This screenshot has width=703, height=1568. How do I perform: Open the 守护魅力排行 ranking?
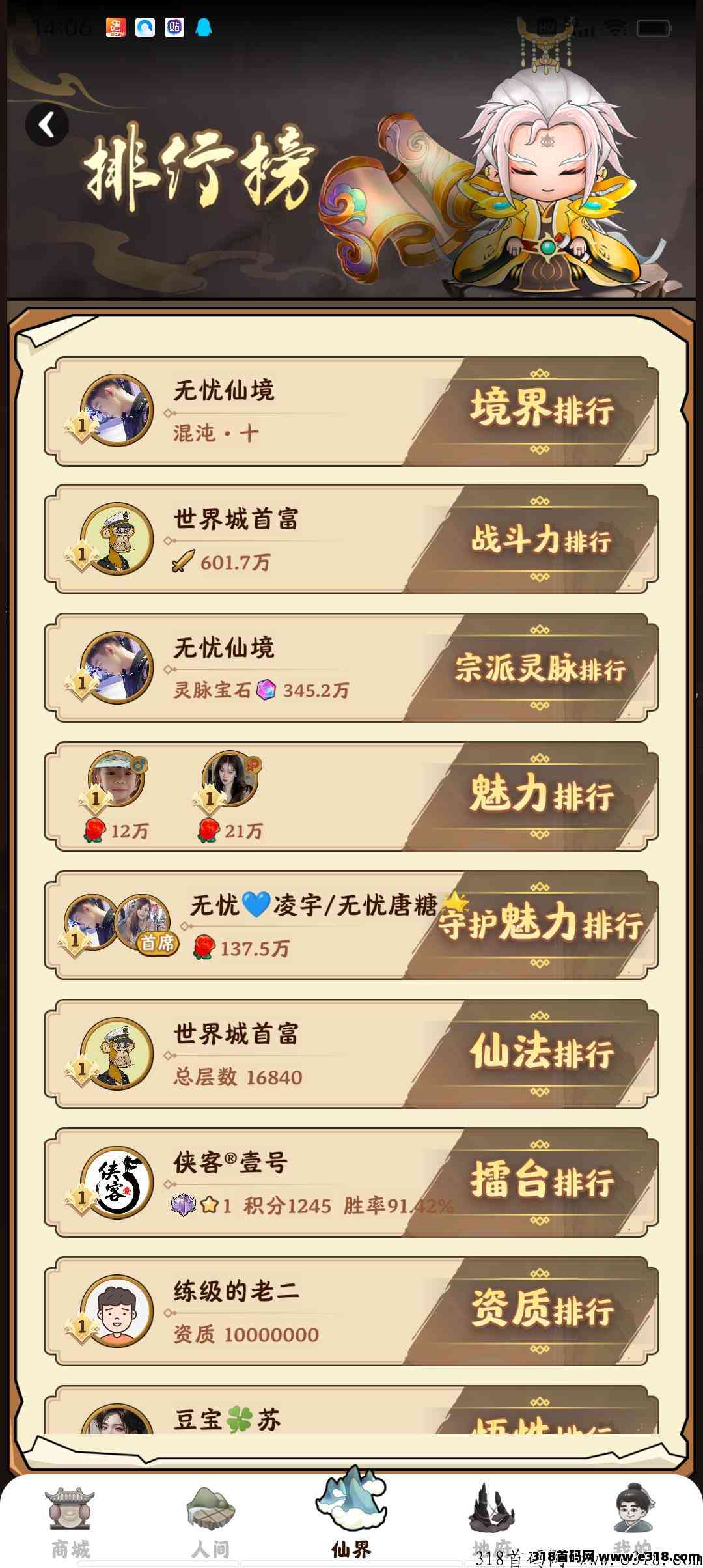pos(351,925)
